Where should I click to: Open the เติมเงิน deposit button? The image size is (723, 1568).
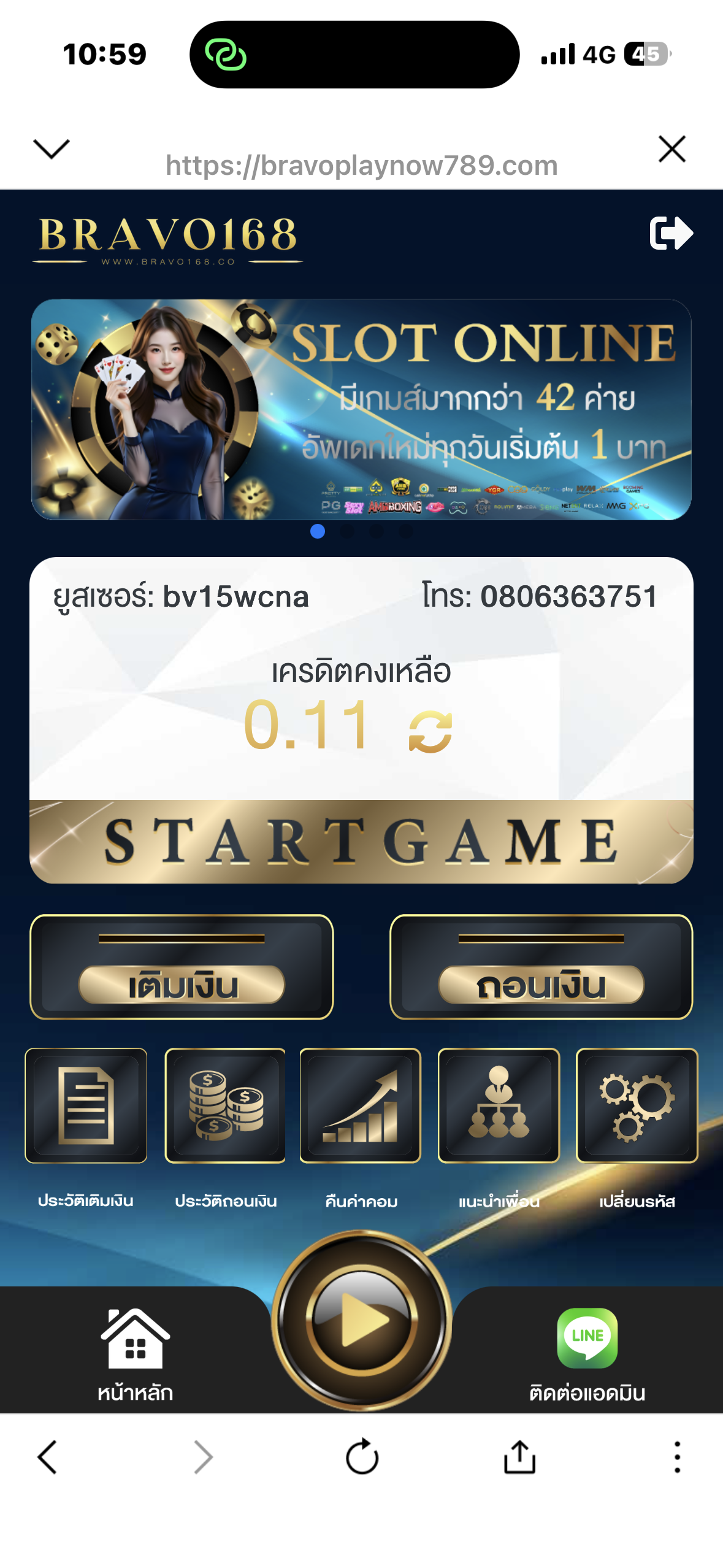click(x=182, y=967)
